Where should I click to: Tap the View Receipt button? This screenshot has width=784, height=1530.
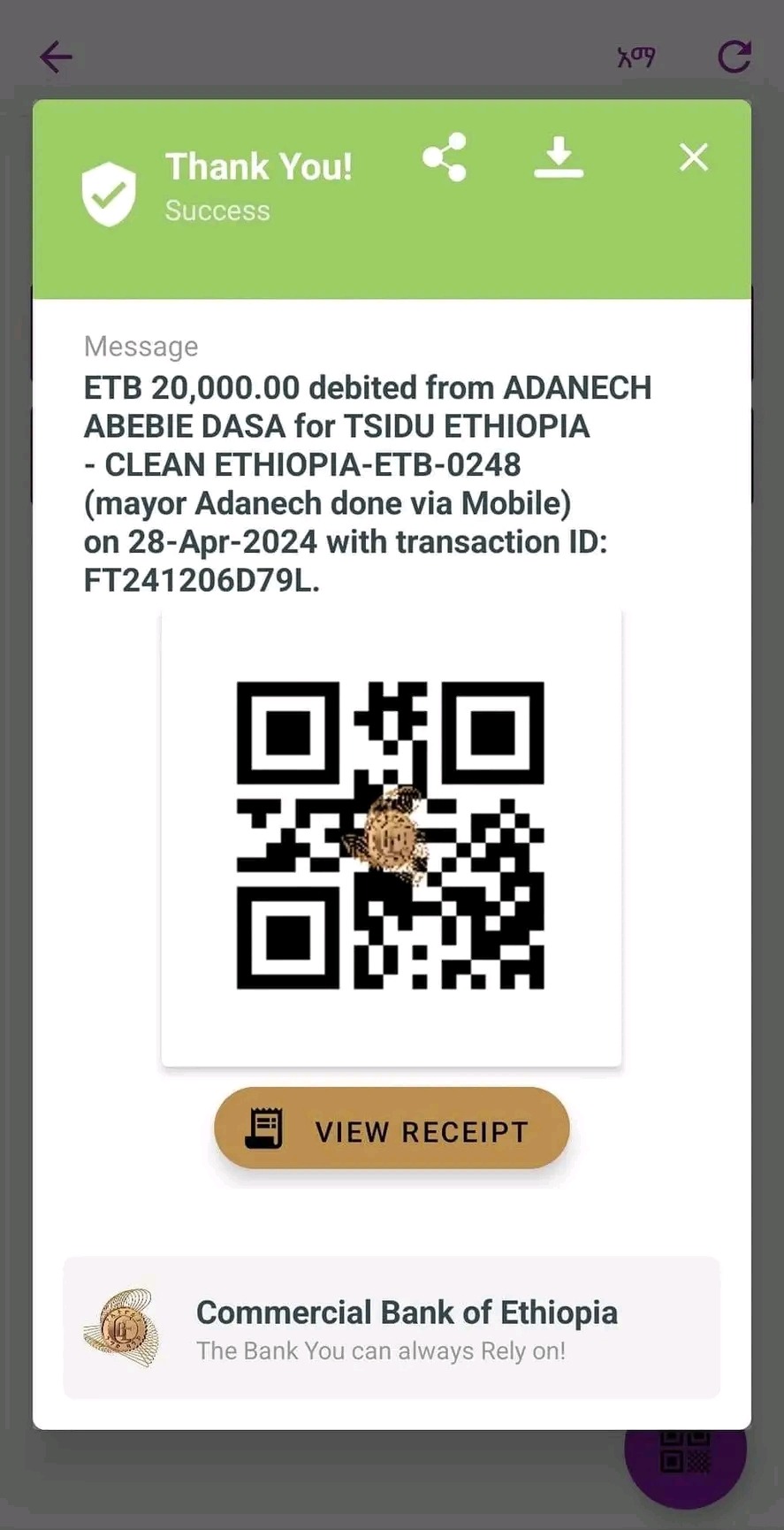(392, 1129)
